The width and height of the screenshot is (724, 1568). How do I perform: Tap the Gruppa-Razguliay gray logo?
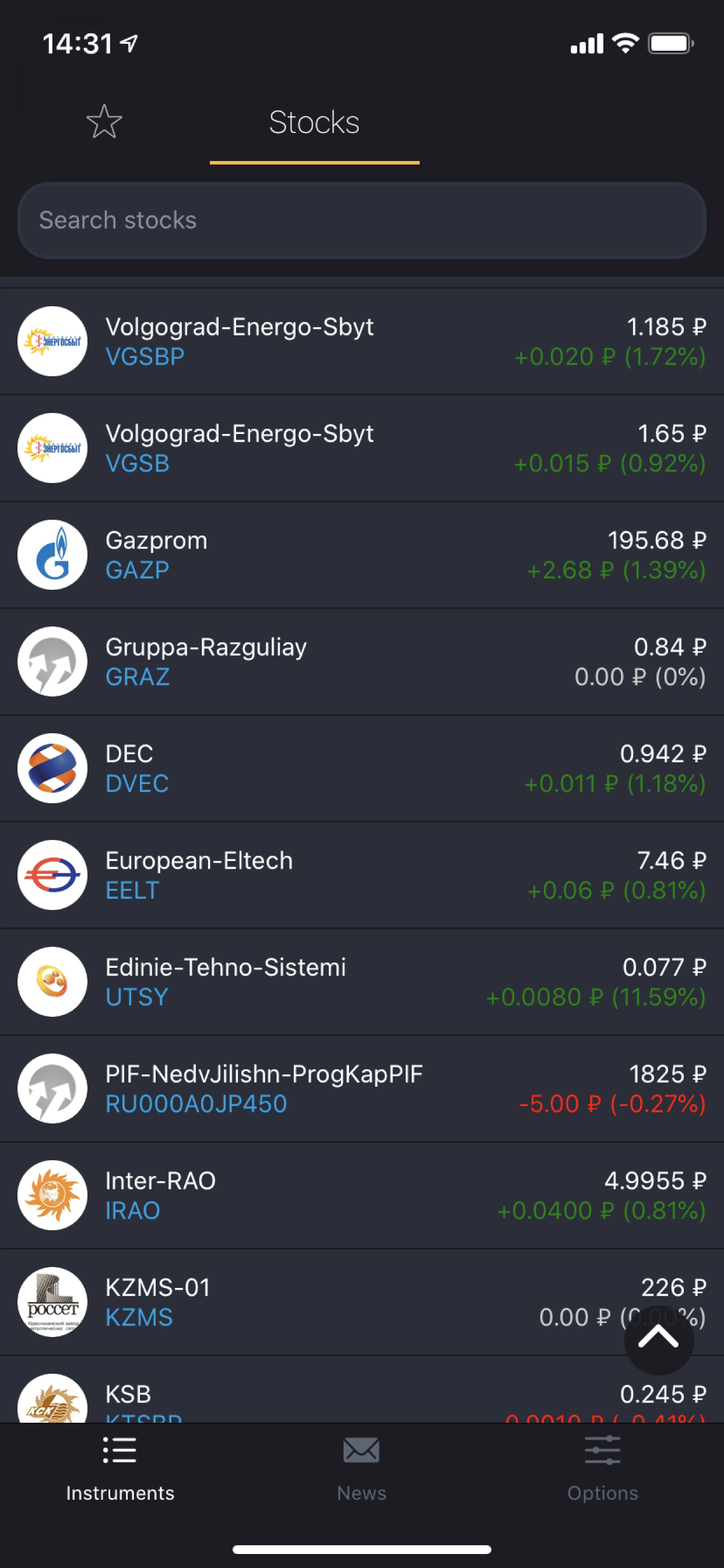[x=52, y=661]
